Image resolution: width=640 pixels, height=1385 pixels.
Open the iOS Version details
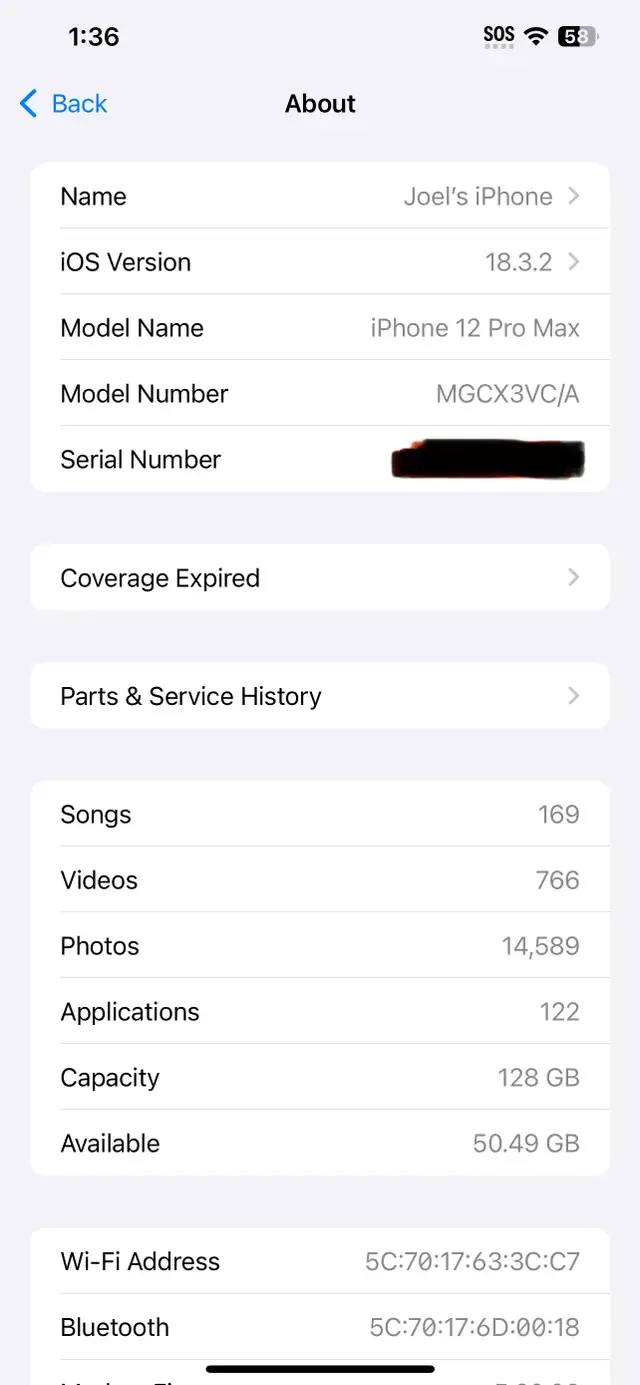click(x=320, y=262)
